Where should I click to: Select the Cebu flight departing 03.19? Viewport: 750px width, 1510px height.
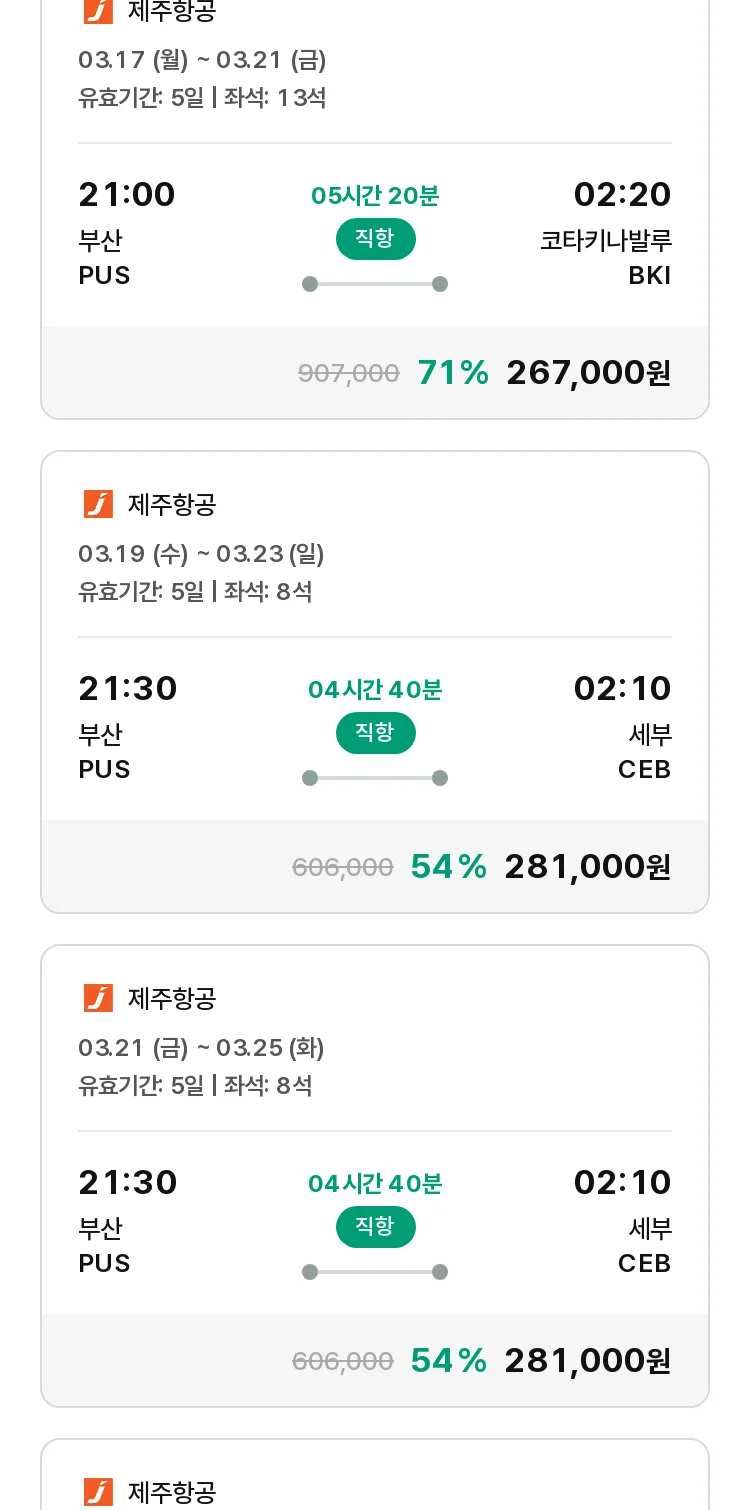[x=375, y=682]
